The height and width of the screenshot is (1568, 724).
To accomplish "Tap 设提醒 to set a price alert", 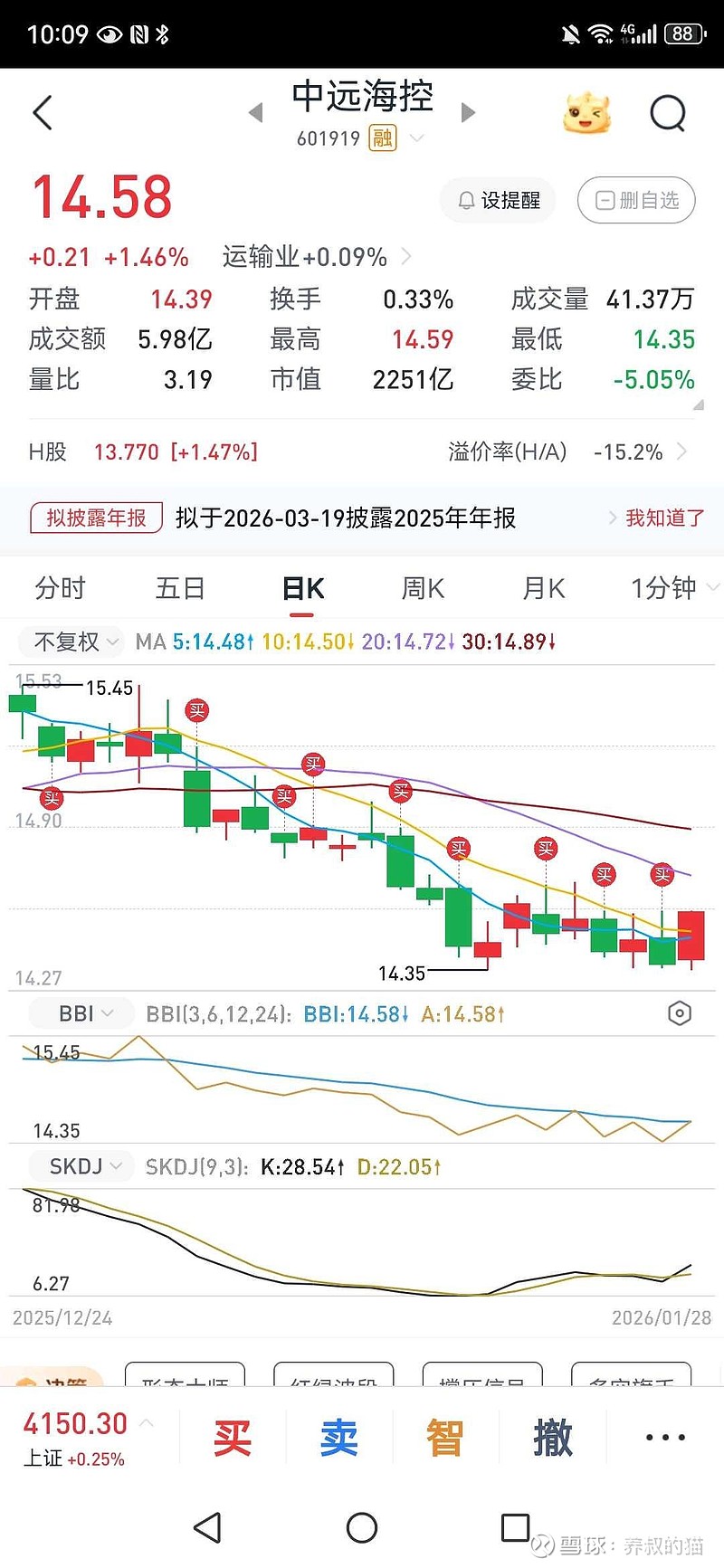I will pos(497,200).
